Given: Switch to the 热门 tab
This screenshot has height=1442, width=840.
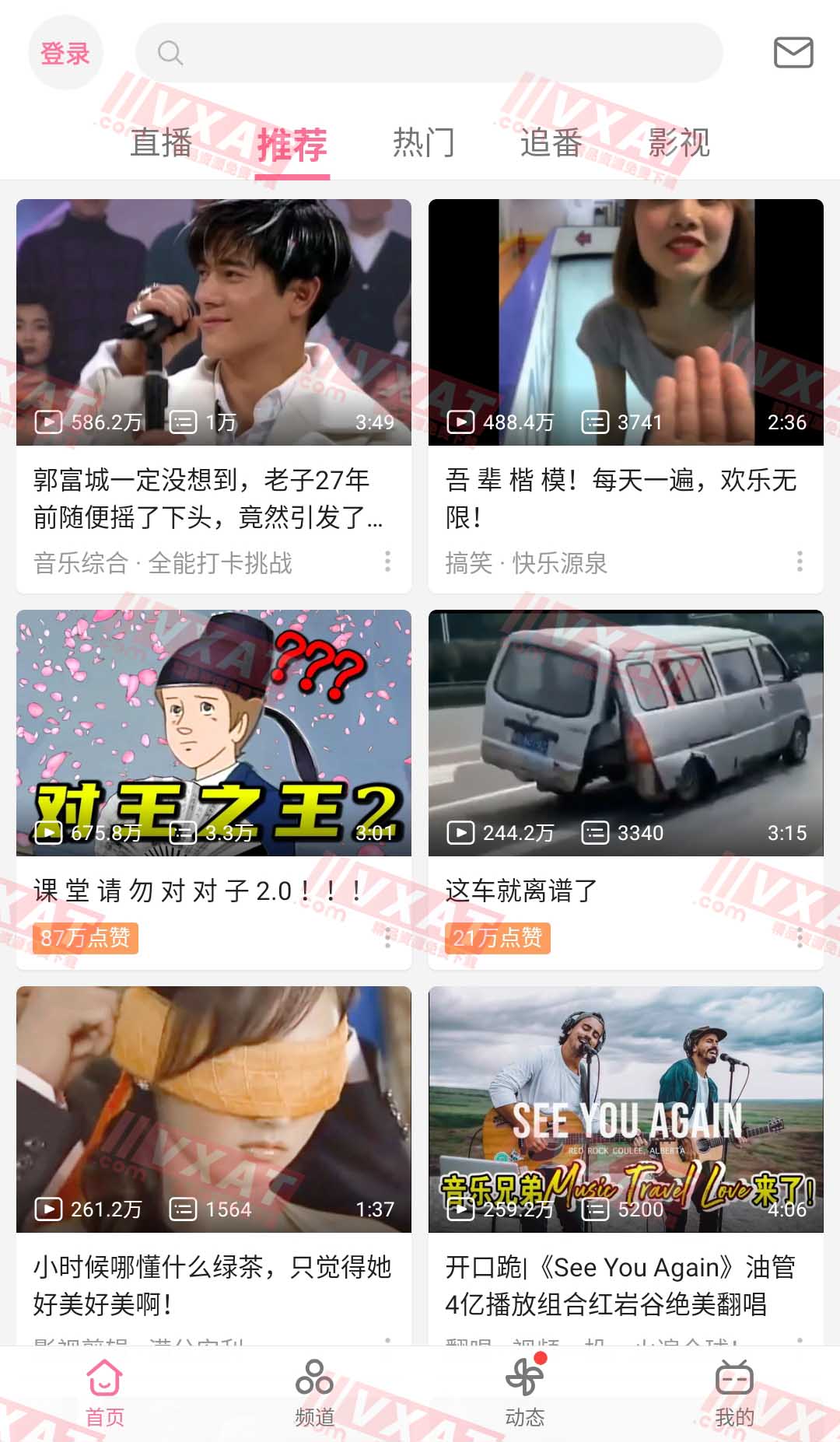Looking at the screenshot, I should point(423,143).
